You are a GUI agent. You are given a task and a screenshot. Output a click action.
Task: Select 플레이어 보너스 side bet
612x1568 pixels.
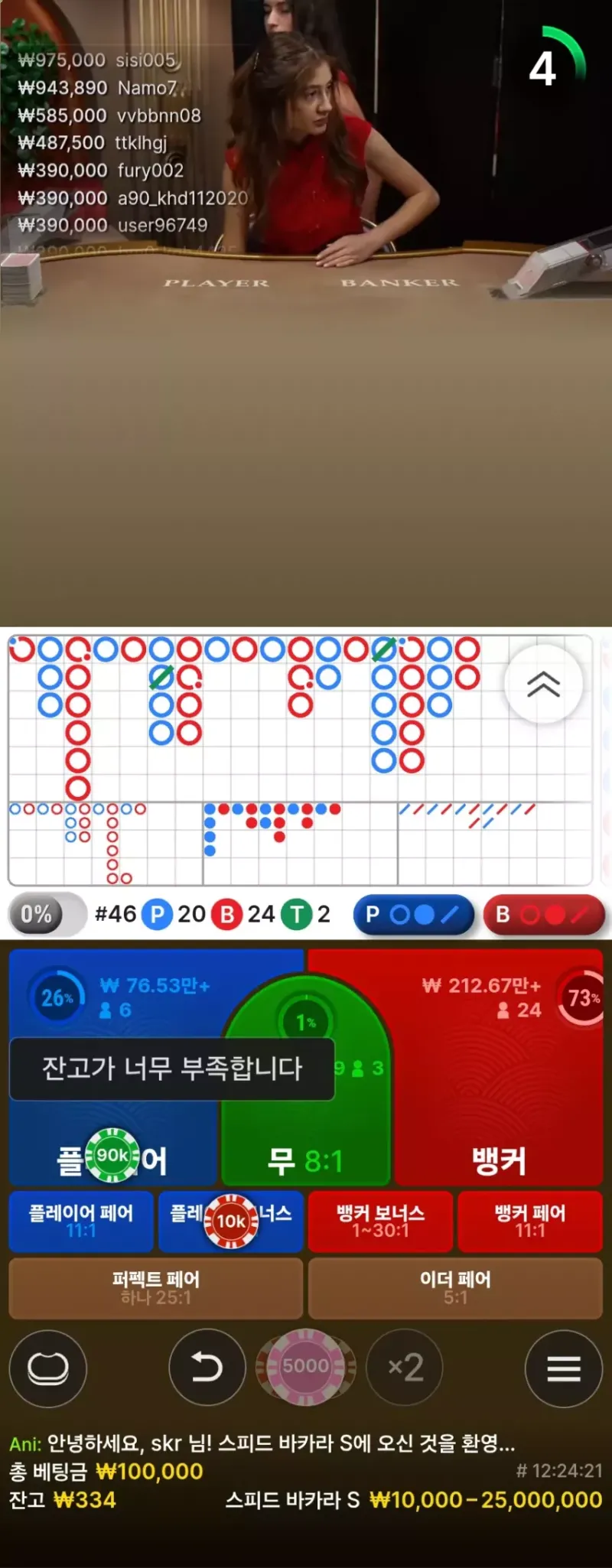231,1221
